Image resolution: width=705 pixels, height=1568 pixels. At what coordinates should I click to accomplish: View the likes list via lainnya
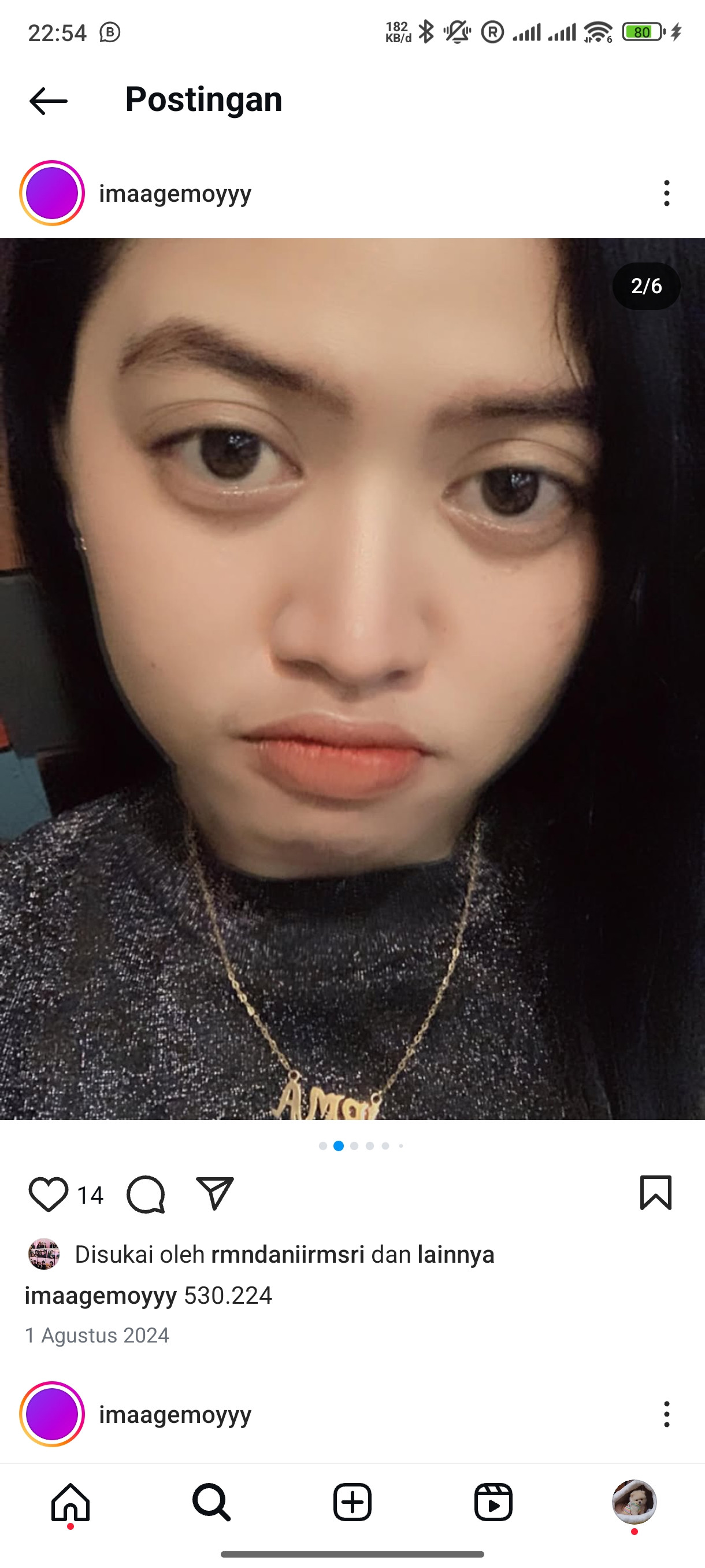click(455, 1255)
